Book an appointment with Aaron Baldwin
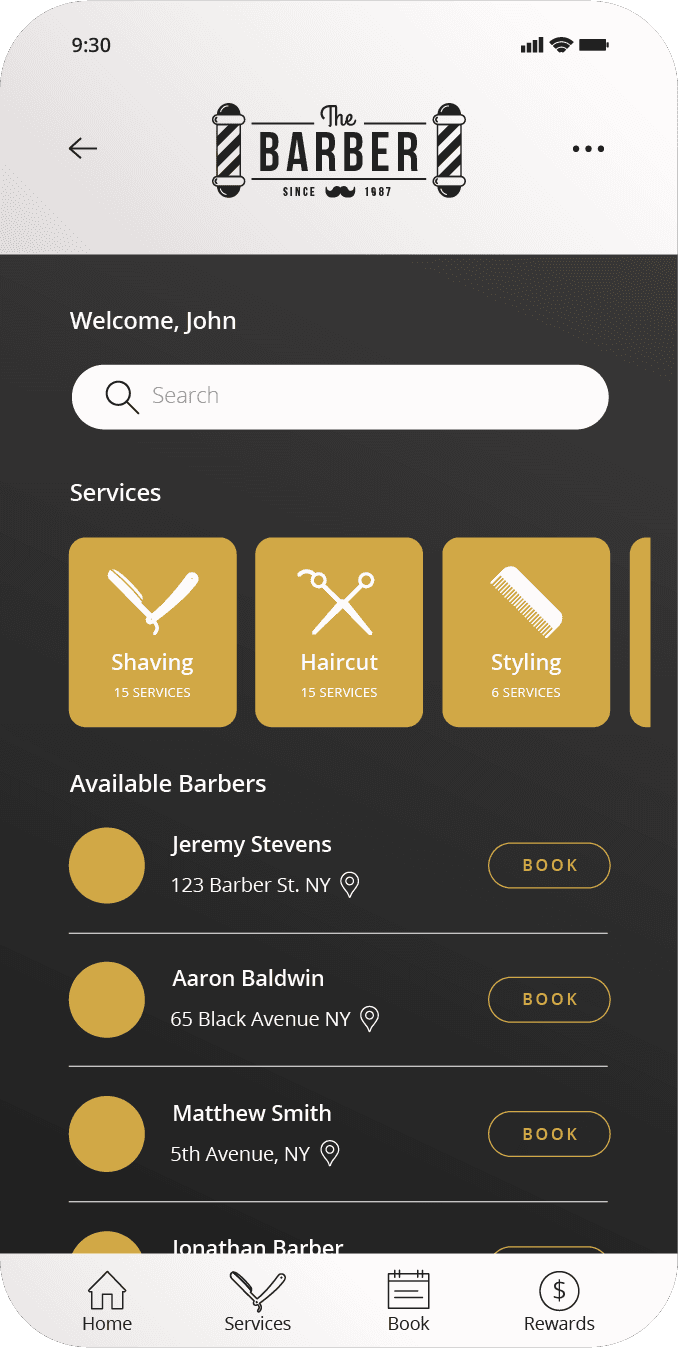Screen dimensions: 678x1348 pyautogui.click(x=549, y=999)
